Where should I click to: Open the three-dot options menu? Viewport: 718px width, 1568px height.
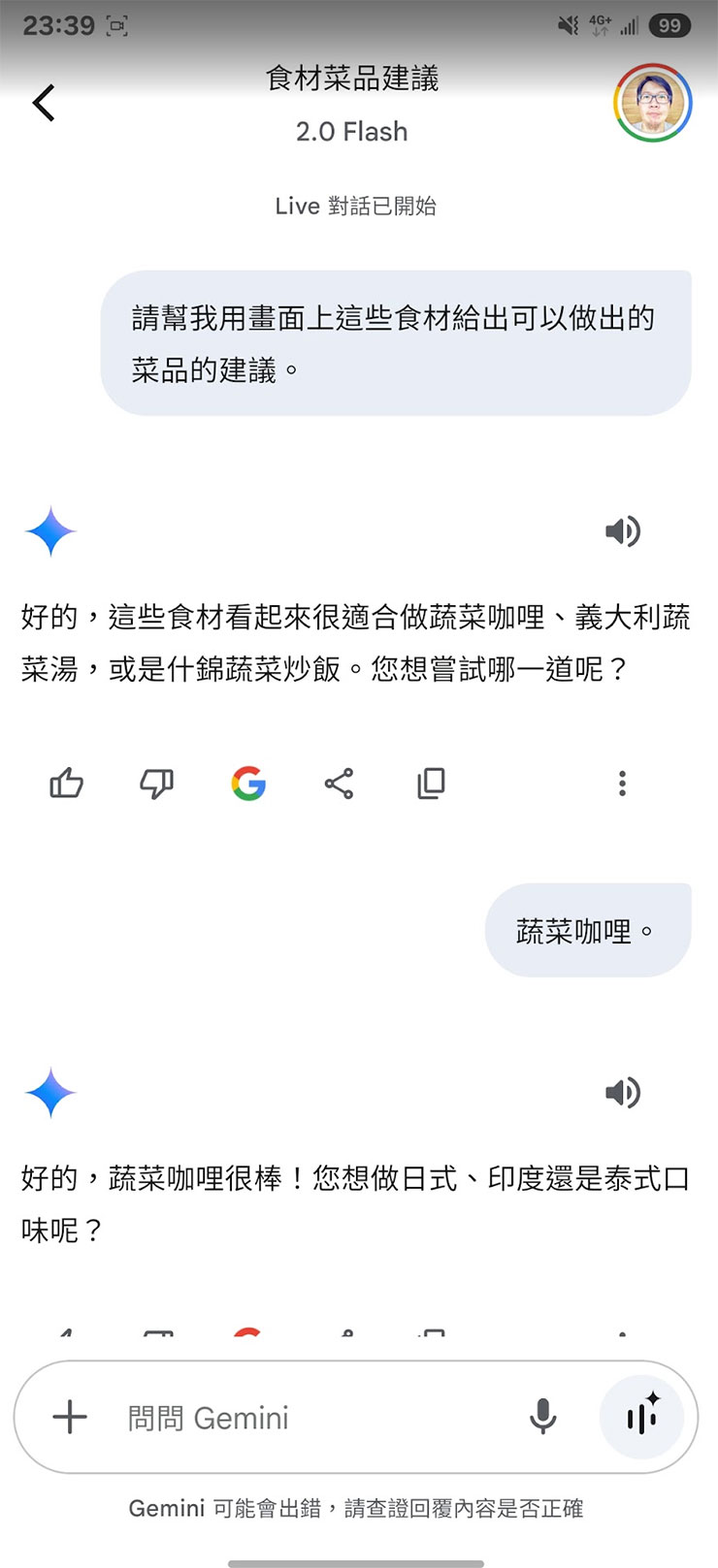click(622, 784)
